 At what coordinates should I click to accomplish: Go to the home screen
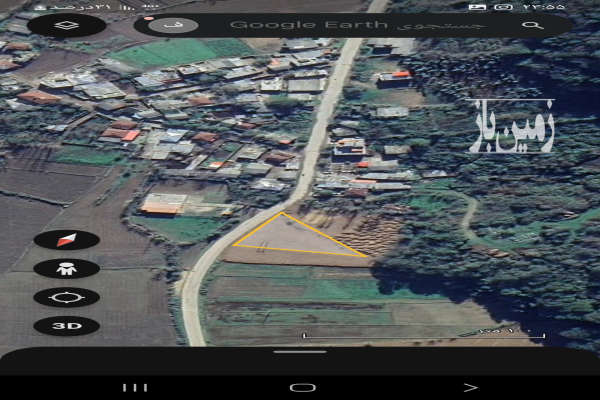pos(302,387)
